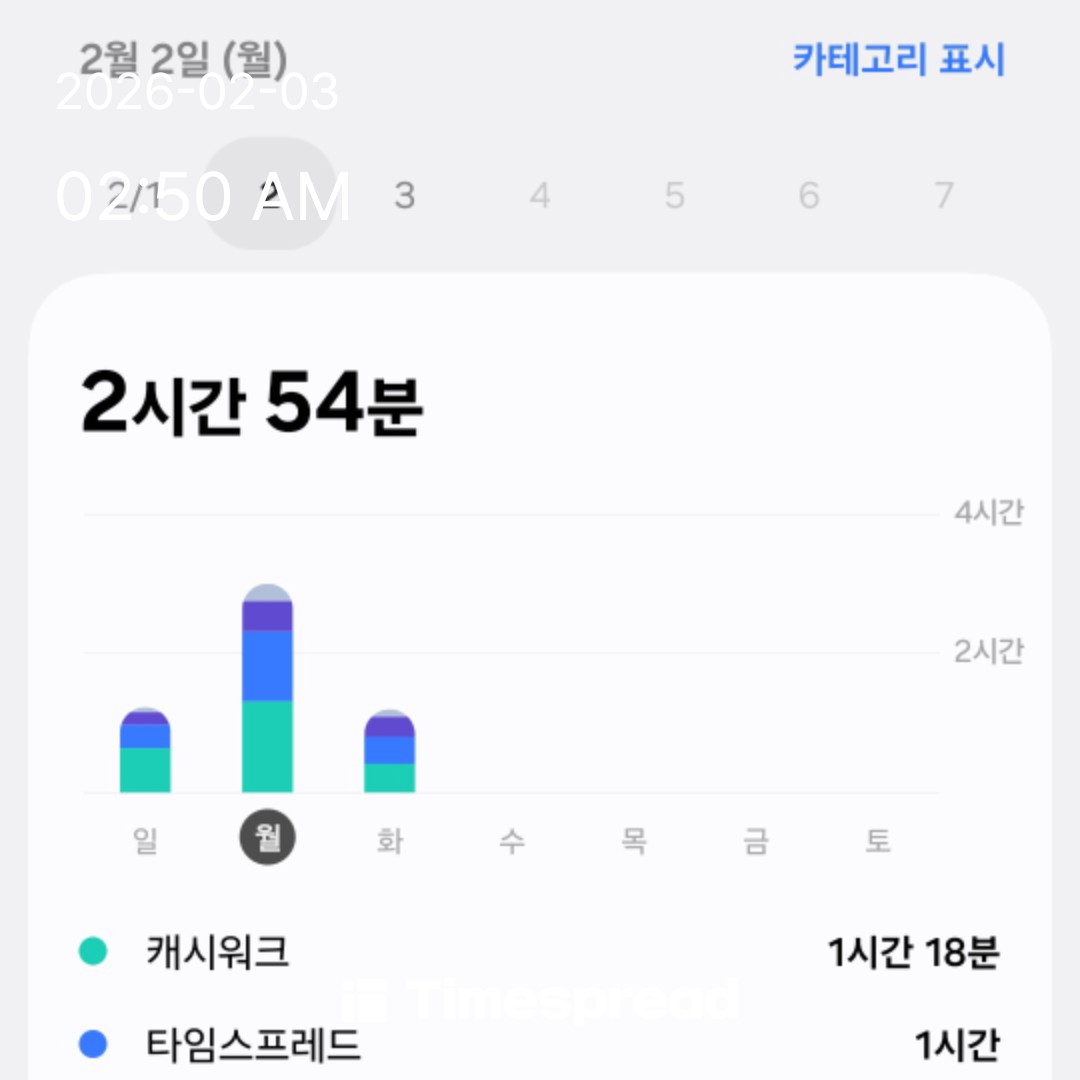Tap the 카테고리 표시 link
Image resolution: width=1080 pixels, height=1080 pixels.
898,60
